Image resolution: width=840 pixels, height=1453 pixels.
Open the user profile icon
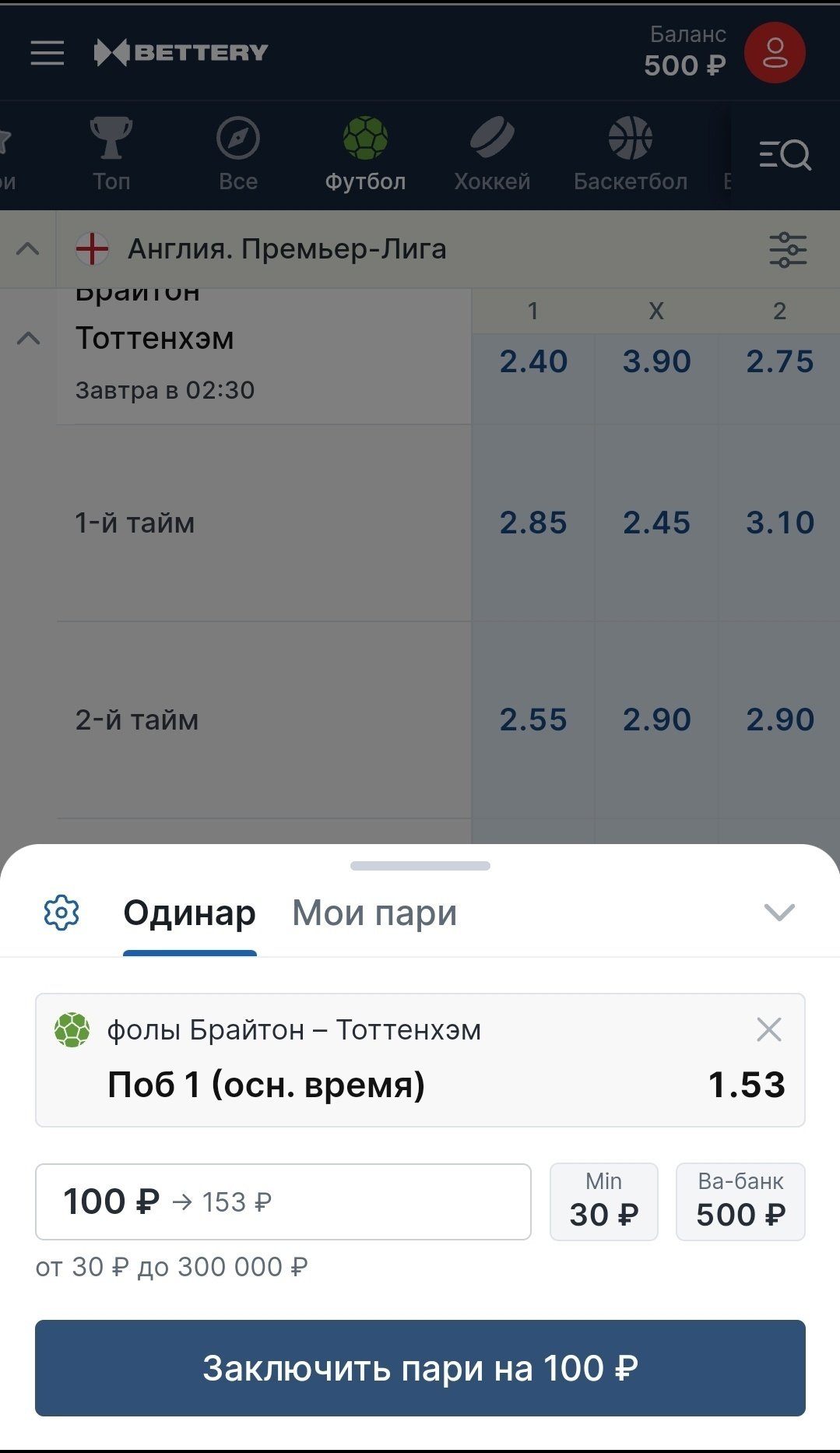(x=774, y=53)
